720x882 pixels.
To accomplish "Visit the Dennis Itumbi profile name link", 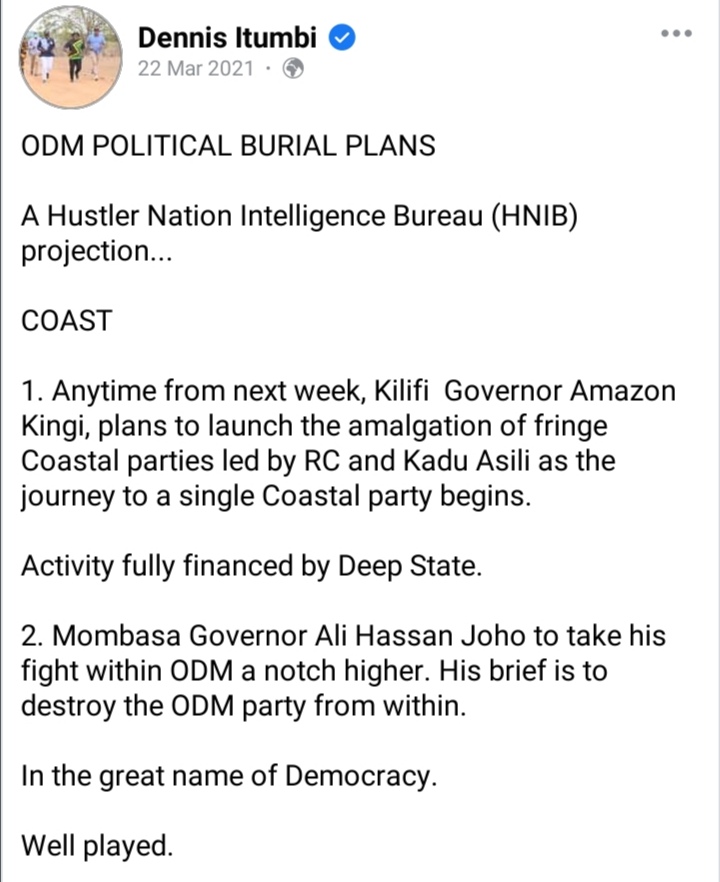I will (x=230, y=38).
